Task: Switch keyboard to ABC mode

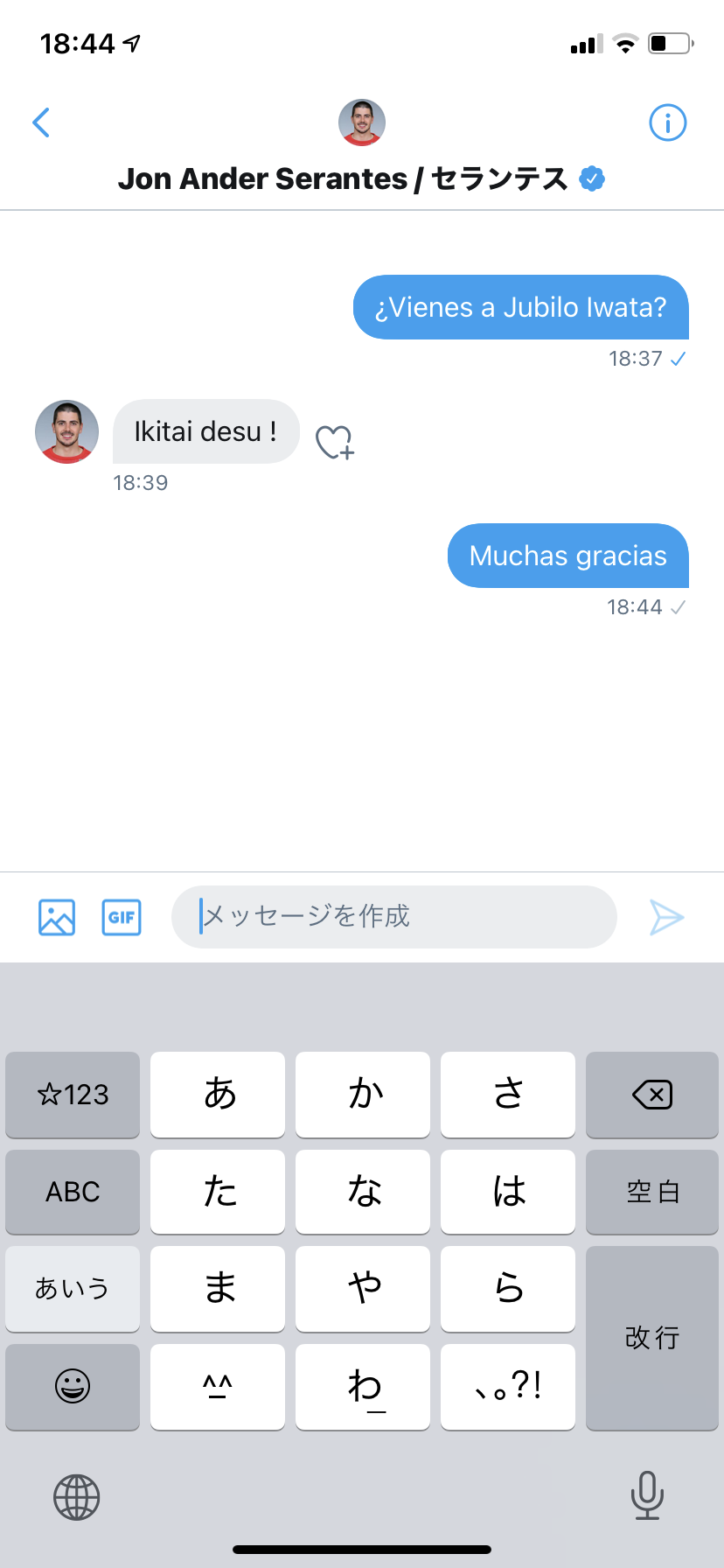Action: 73,1192
